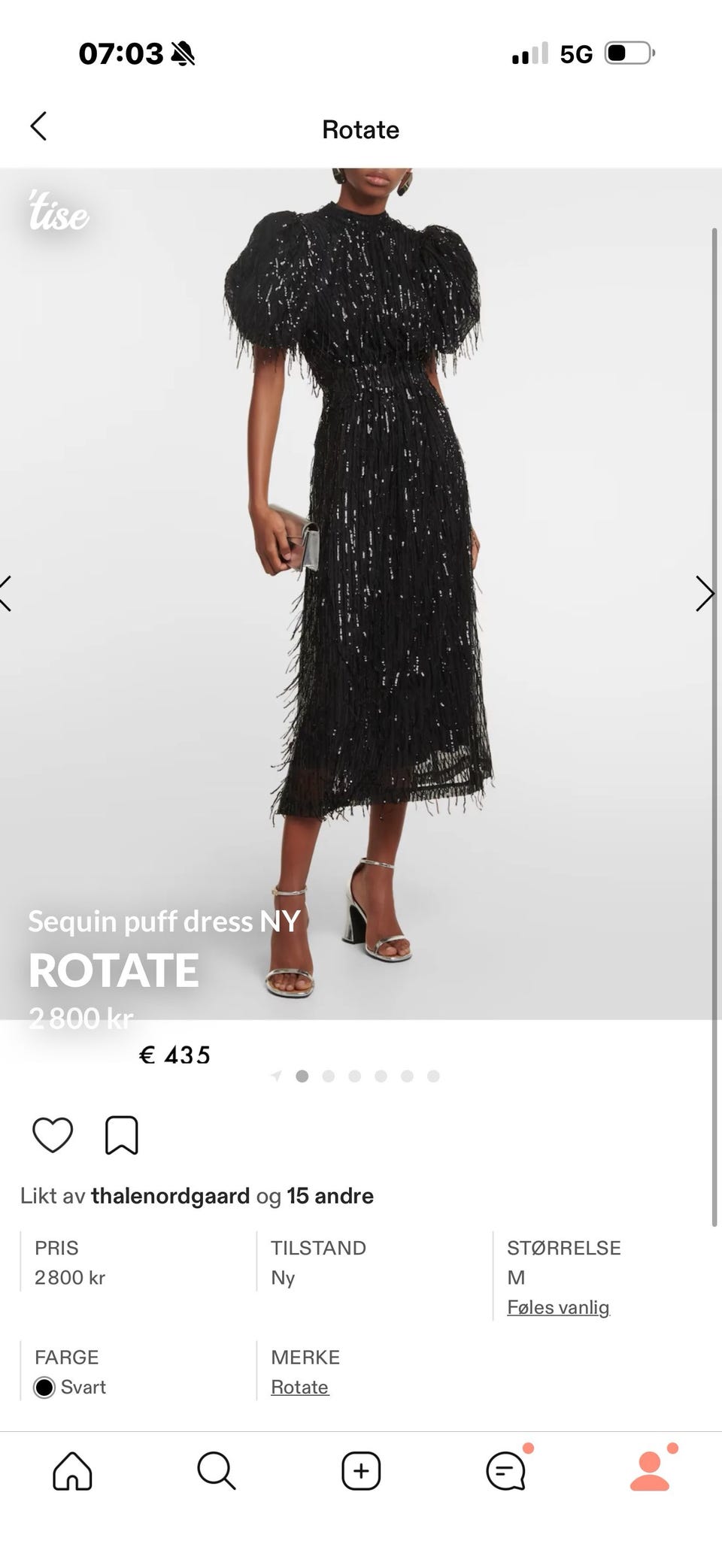Open the Rotate brand link under MERKE
The width and height of the screenshot is (722, 1568).
point(299,1387)
